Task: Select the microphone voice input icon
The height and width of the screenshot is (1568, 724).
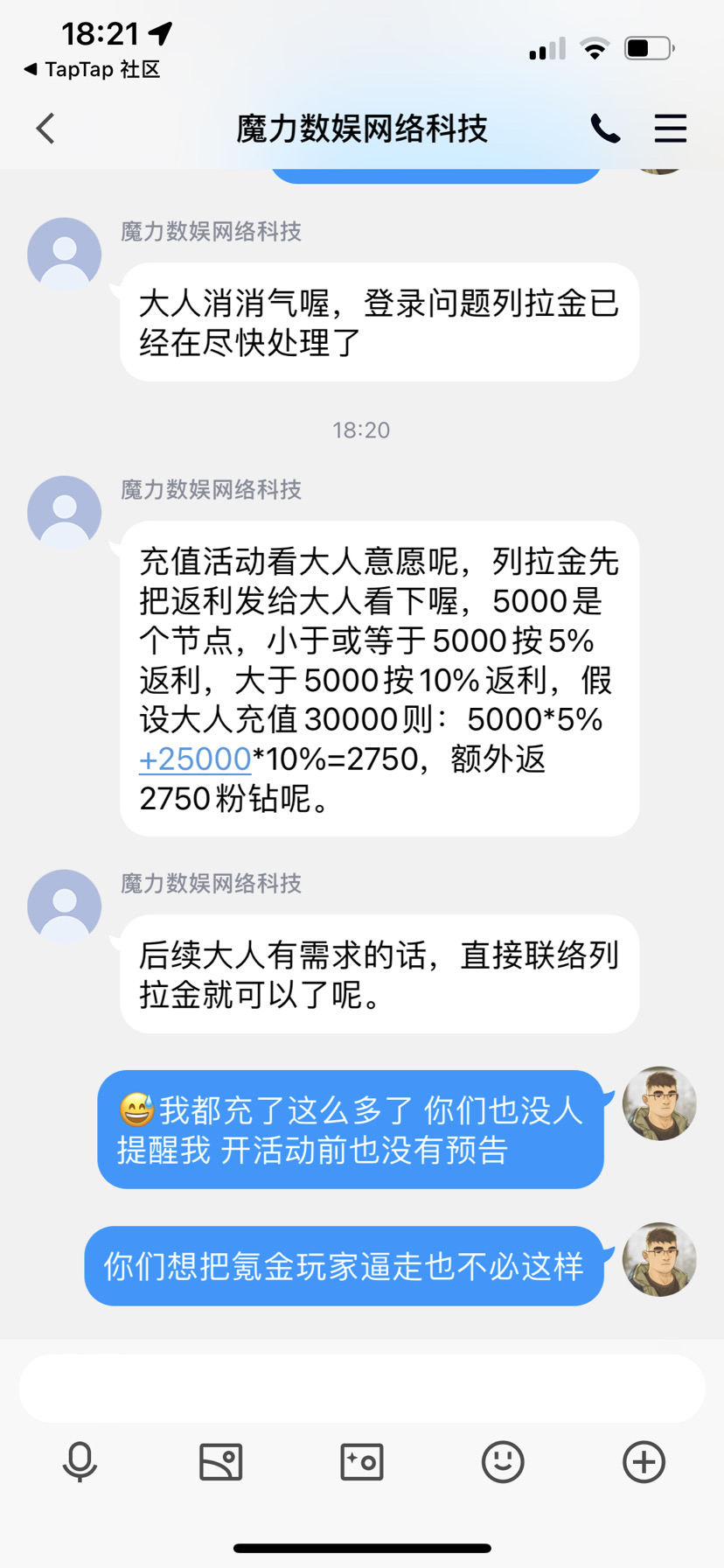Action: [80, 1461]
